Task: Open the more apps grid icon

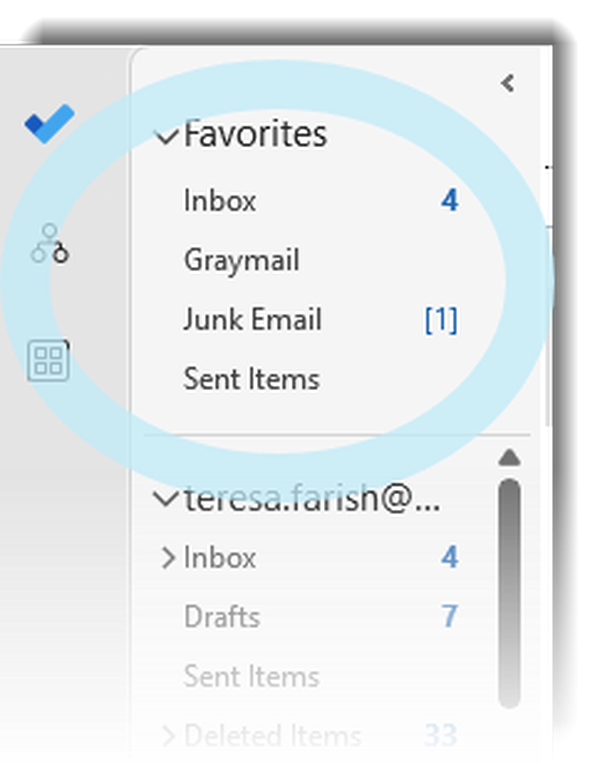Action: coord(49,360)
